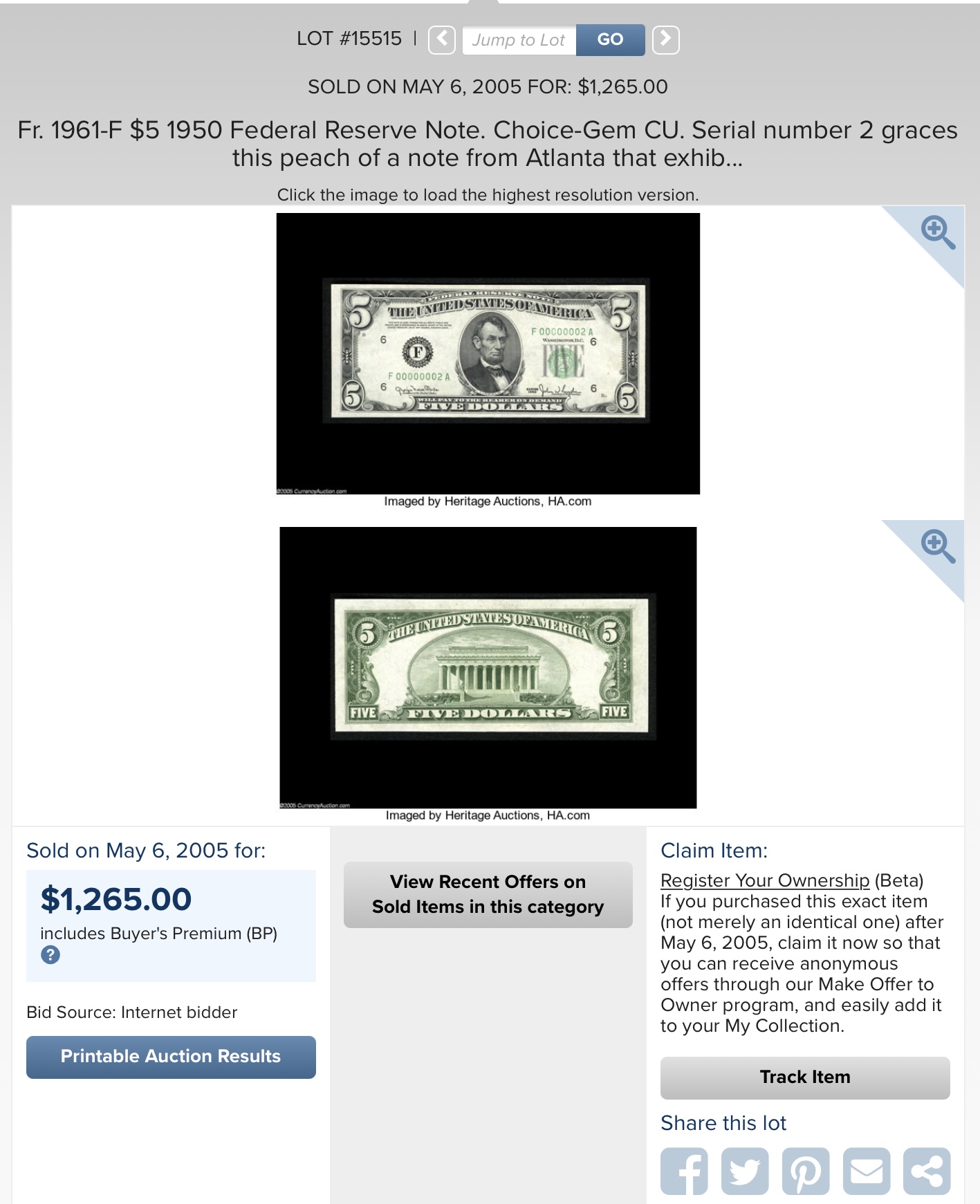Go to the previous lot
Screen dimensions: 980x1204
pos(442,39)
